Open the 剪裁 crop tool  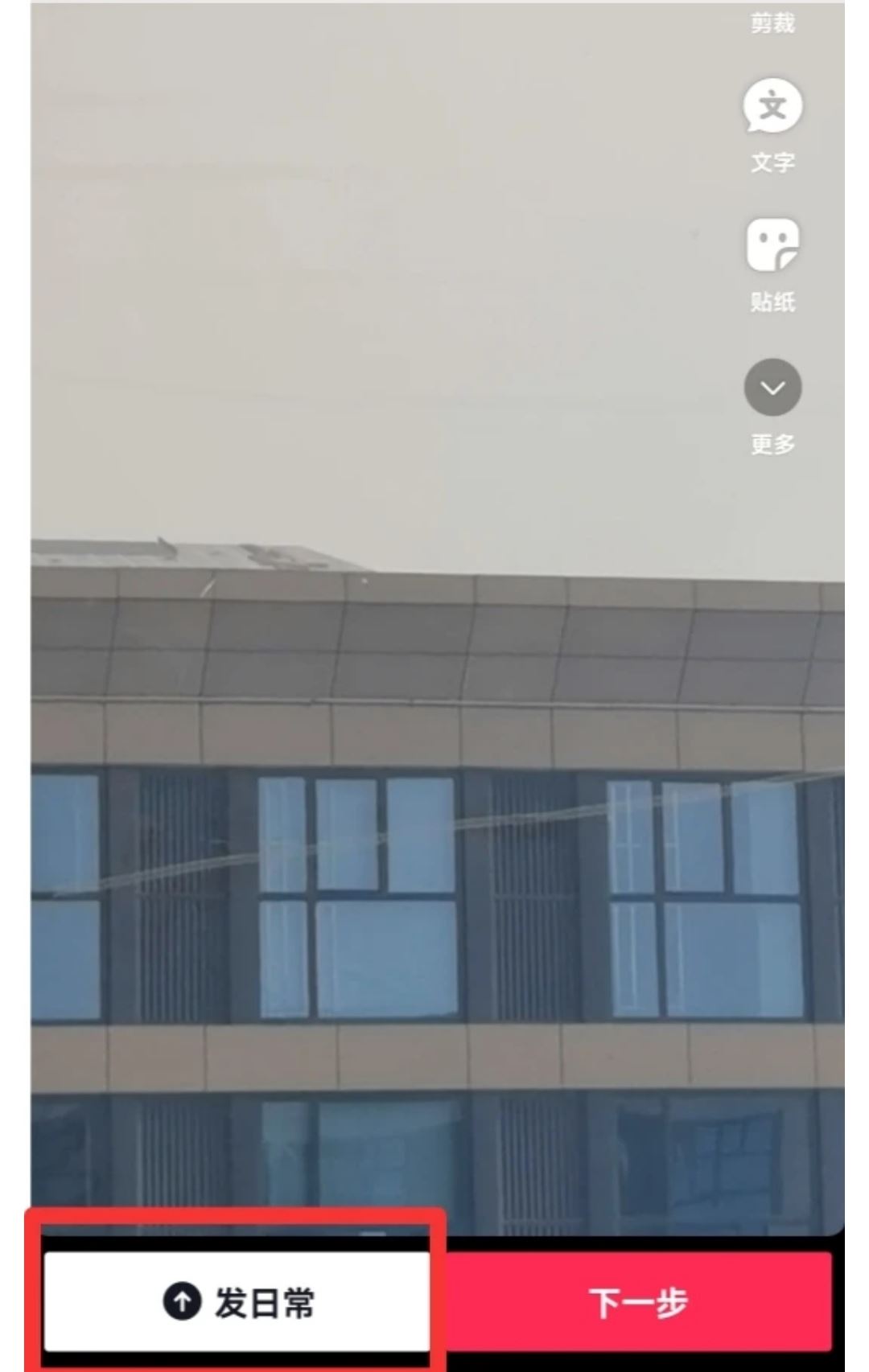[x=772, y=22]
